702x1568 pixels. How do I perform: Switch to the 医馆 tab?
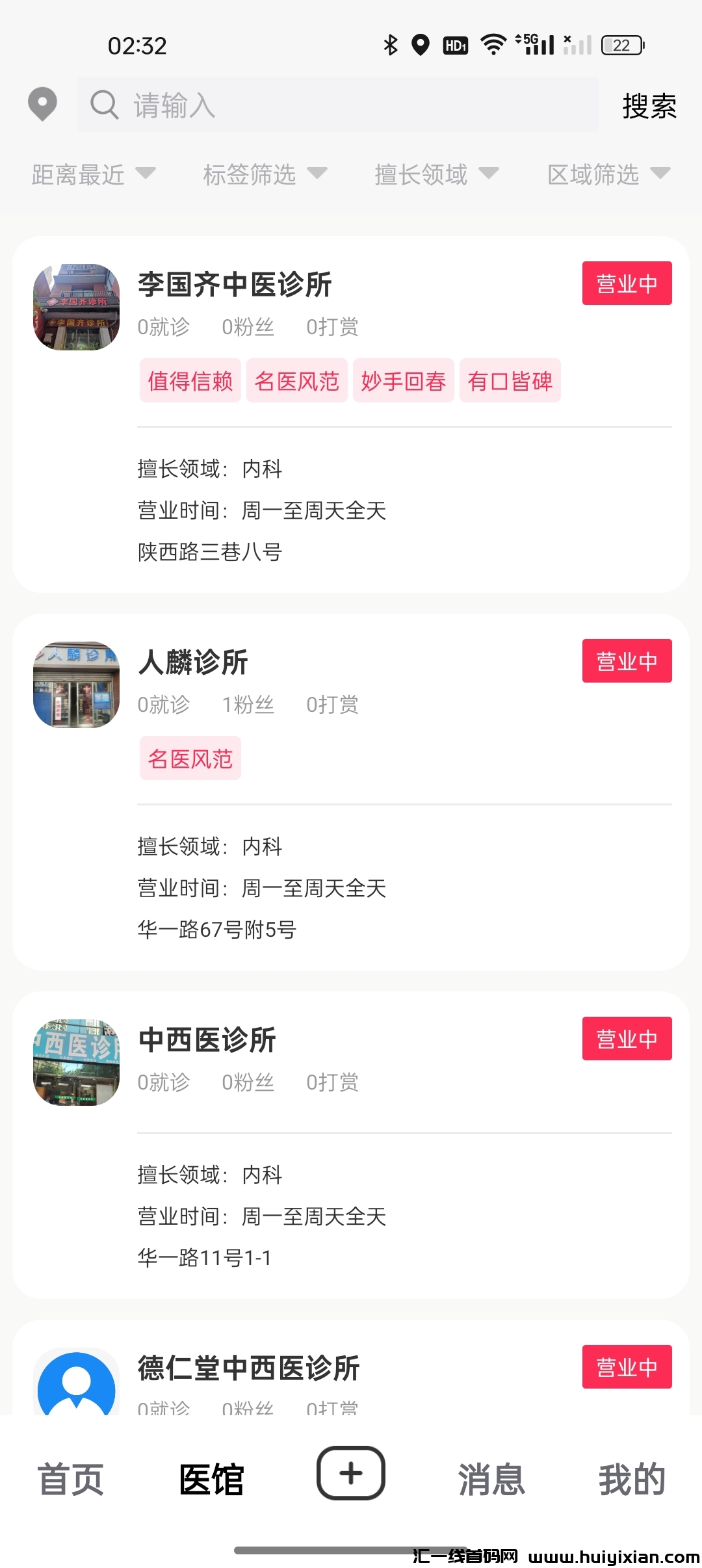(x=211, y=1480)
